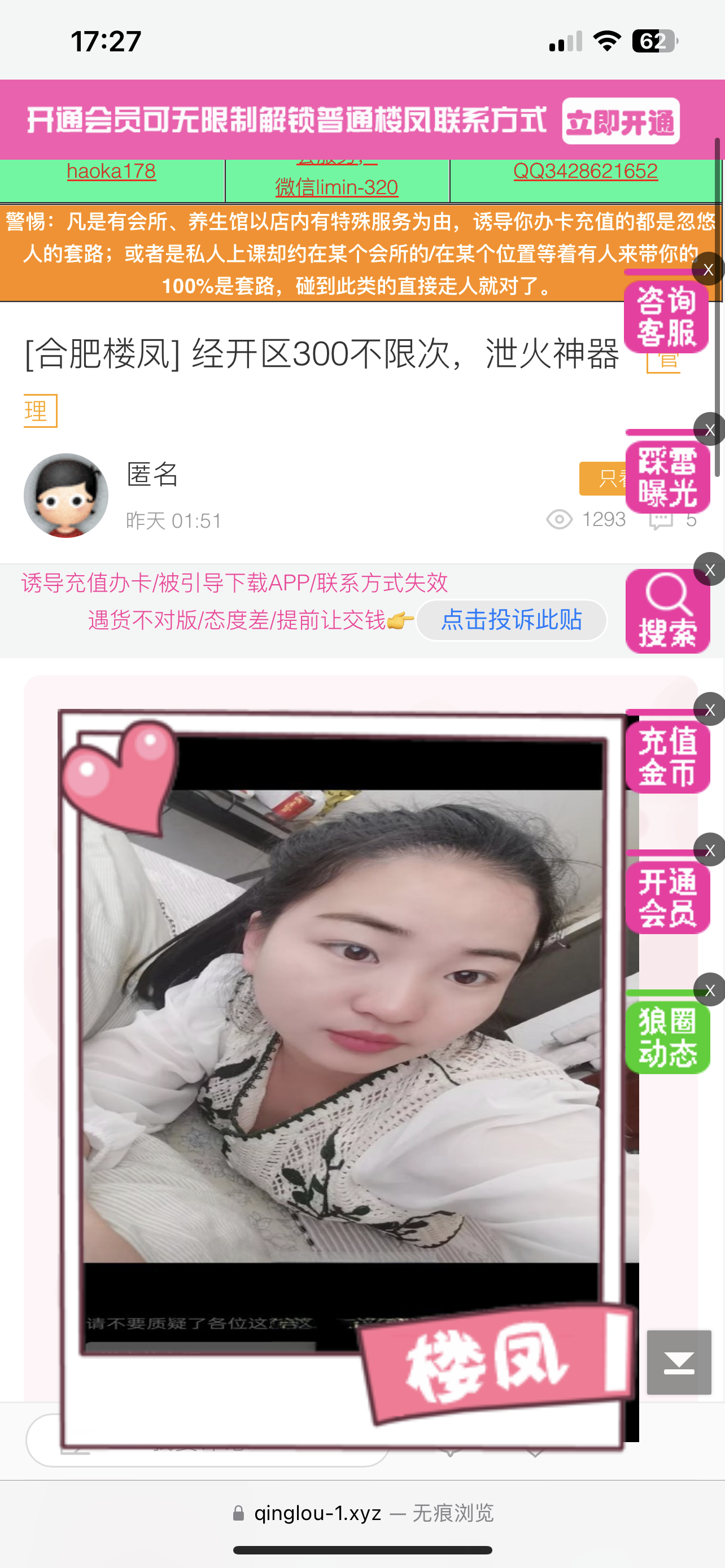This screenshot has width=725, height=1568.
Task: Open the 咨询客服 floating button
Action: click(x=666, y=317)
